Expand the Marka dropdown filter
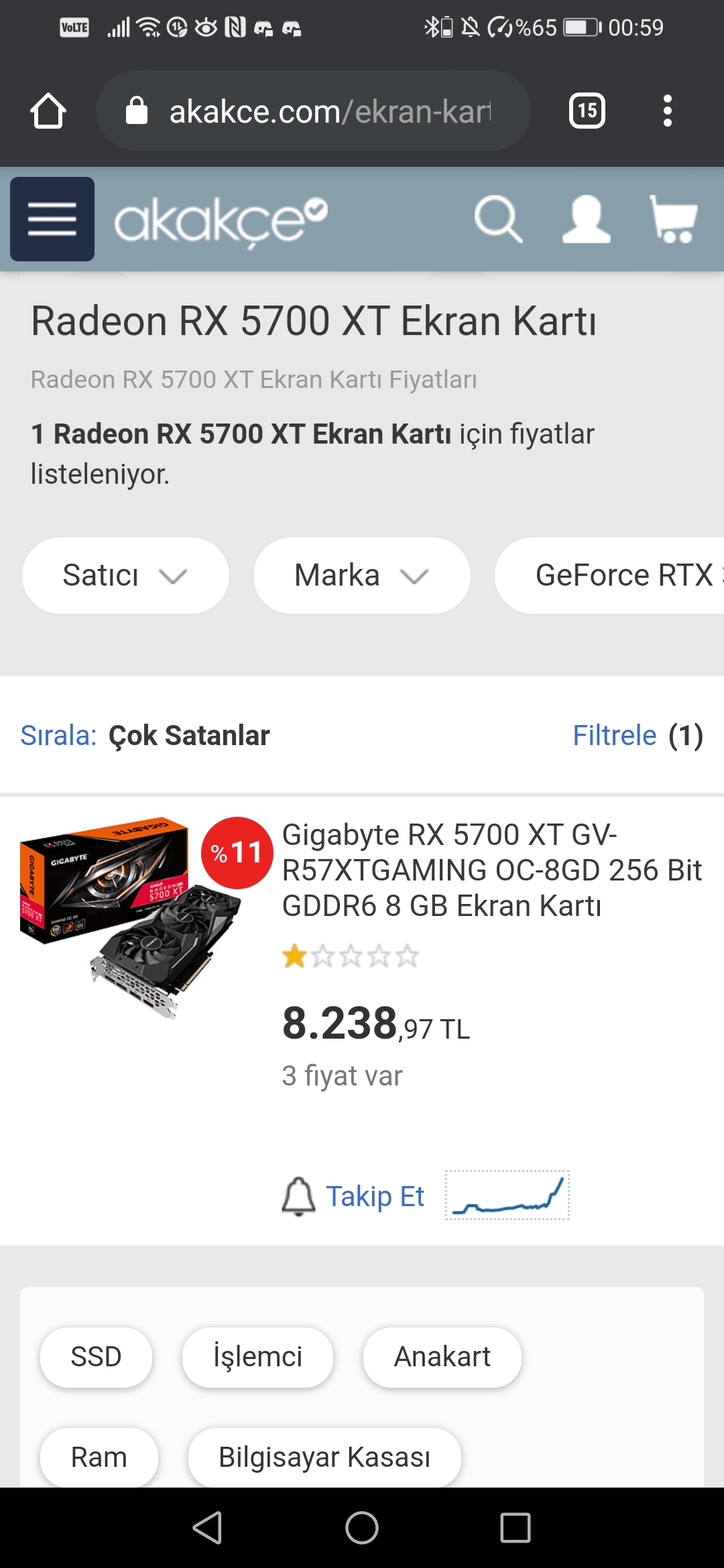724x1568 pixels. click(361, 576)
